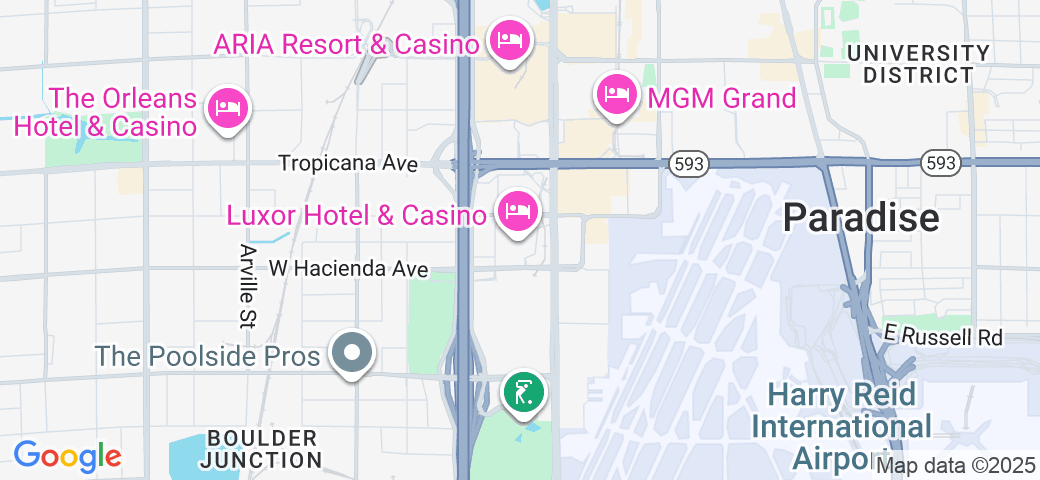1040x480 pixels.
Task: Open the Google logo link
Action: pos(67,456)
